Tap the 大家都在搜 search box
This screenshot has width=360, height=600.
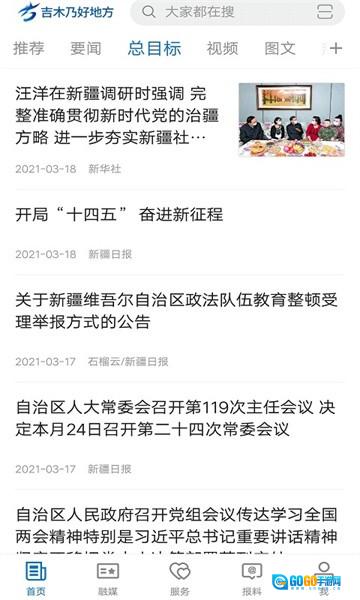[x=237, y=12]
